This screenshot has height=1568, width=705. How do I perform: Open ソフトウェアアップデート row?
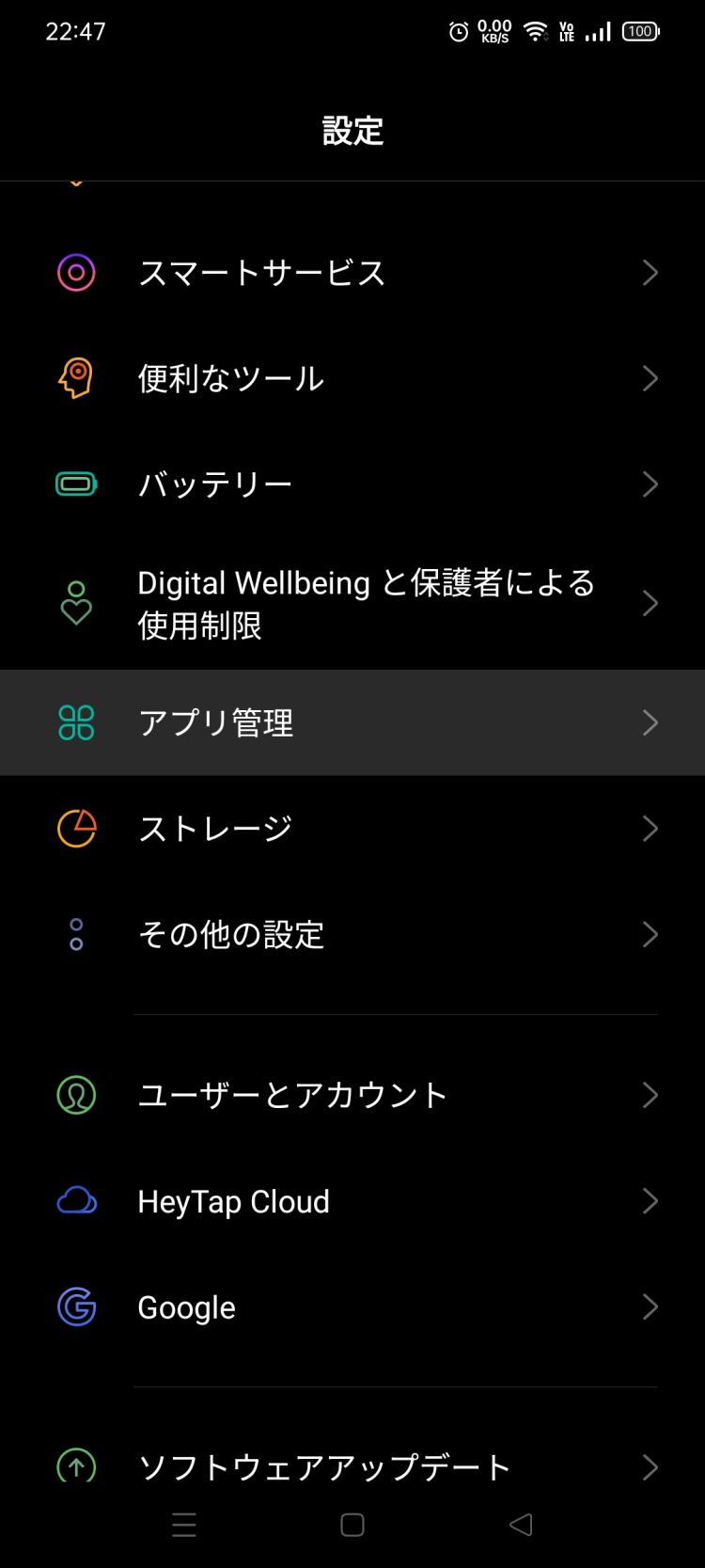[352, 1465]
